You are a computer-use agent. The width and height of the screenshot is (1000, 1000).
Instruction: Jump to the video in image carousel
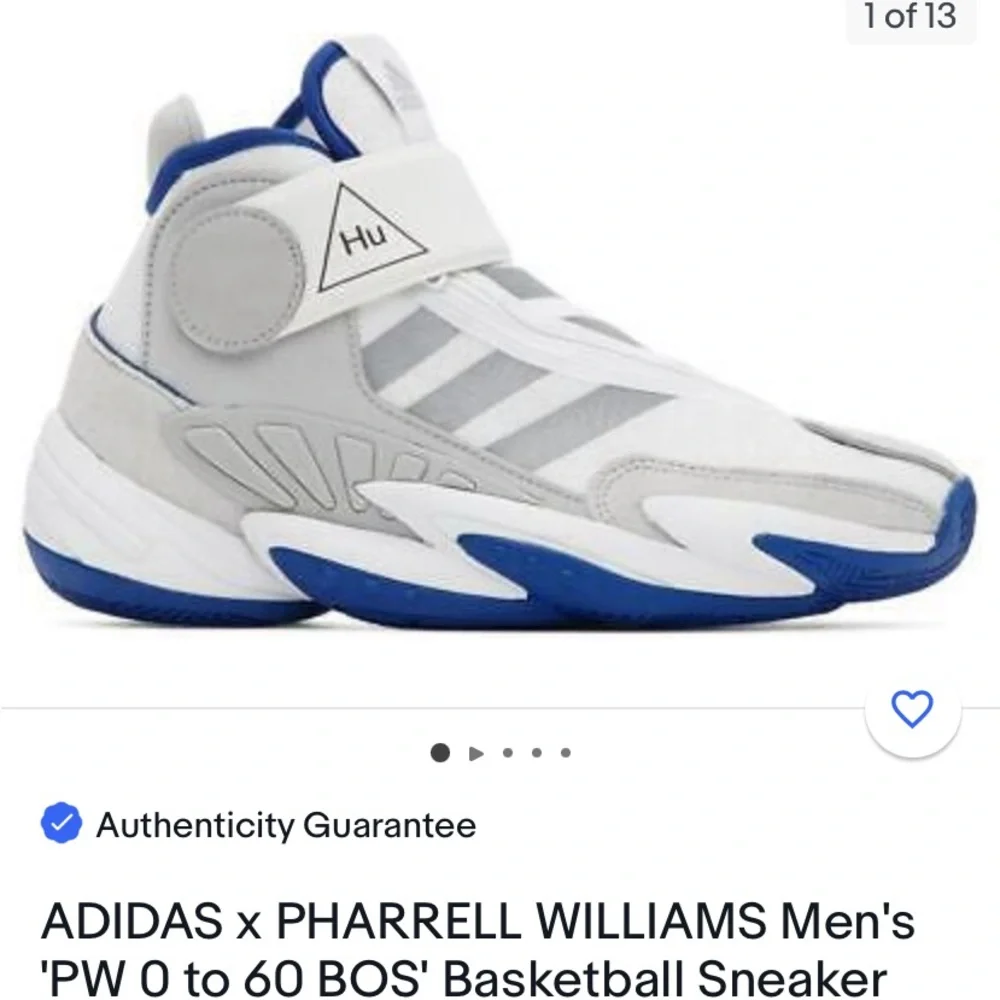[476, 753]
